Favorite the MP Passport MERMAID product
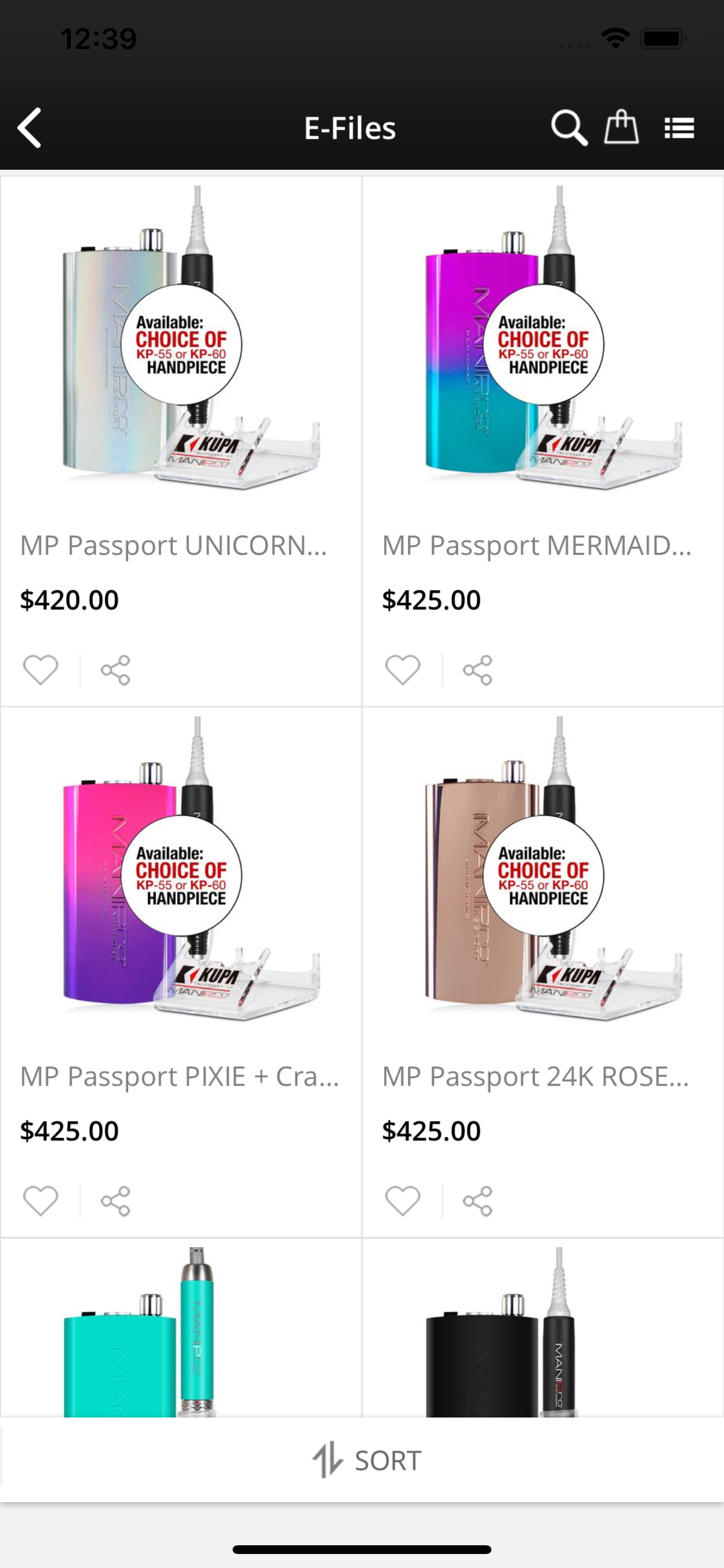The height and width of the screenshot is (1568, 724). (403, 670)
